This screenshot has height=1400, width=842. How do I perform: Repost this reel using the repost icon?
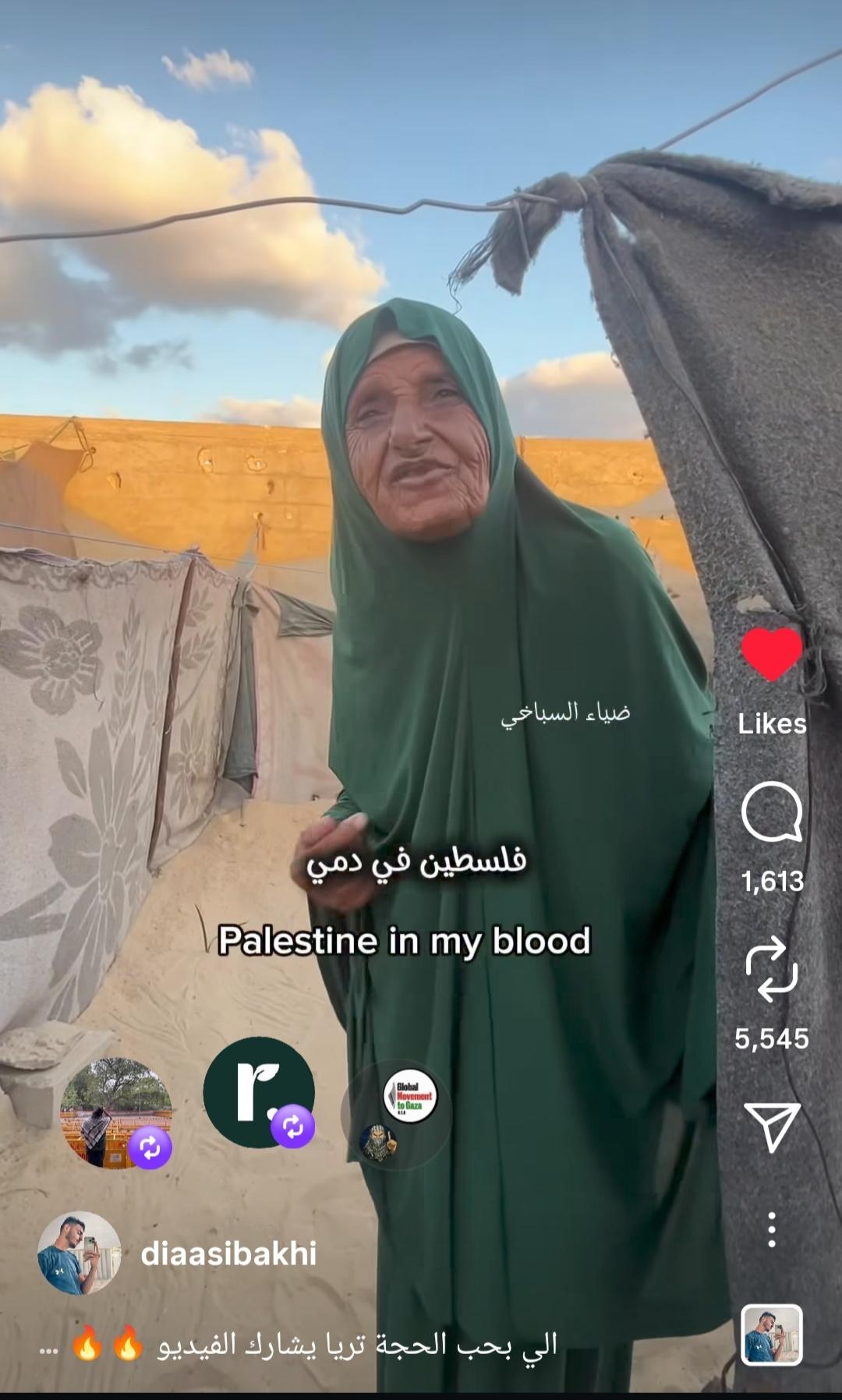pyautogui.click(x=771, y=970)
